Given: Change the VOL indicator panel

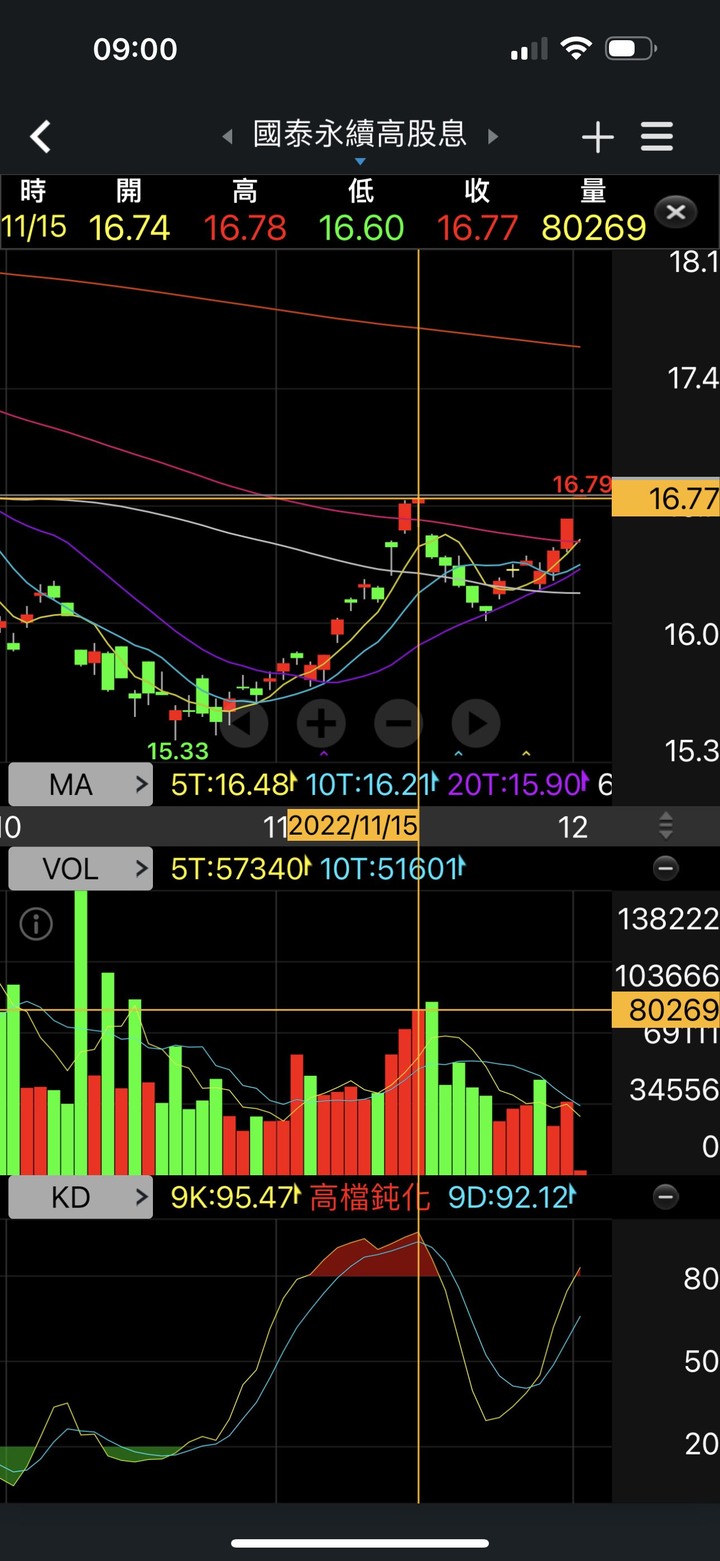Looking at the screenshot, I should [x=81, y=869].
